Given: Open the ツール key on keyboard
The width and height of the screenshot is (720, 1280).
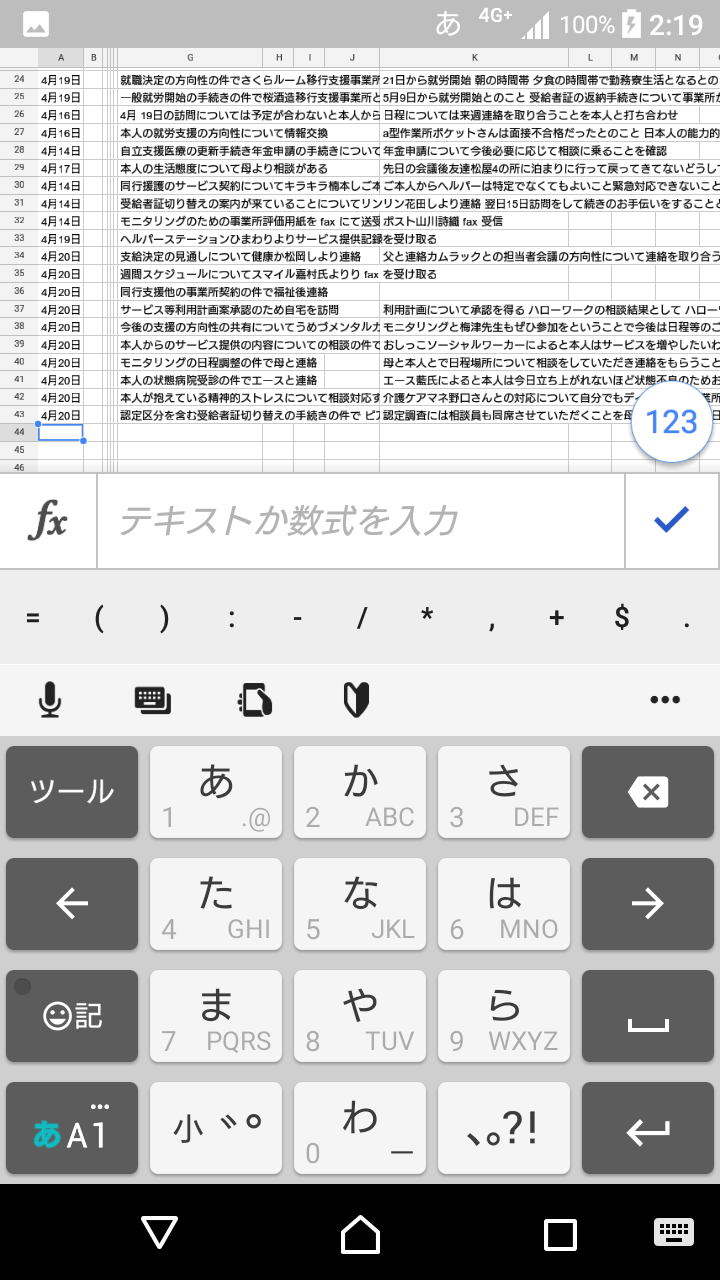Looking at the screenshot, I should (72, 792).
